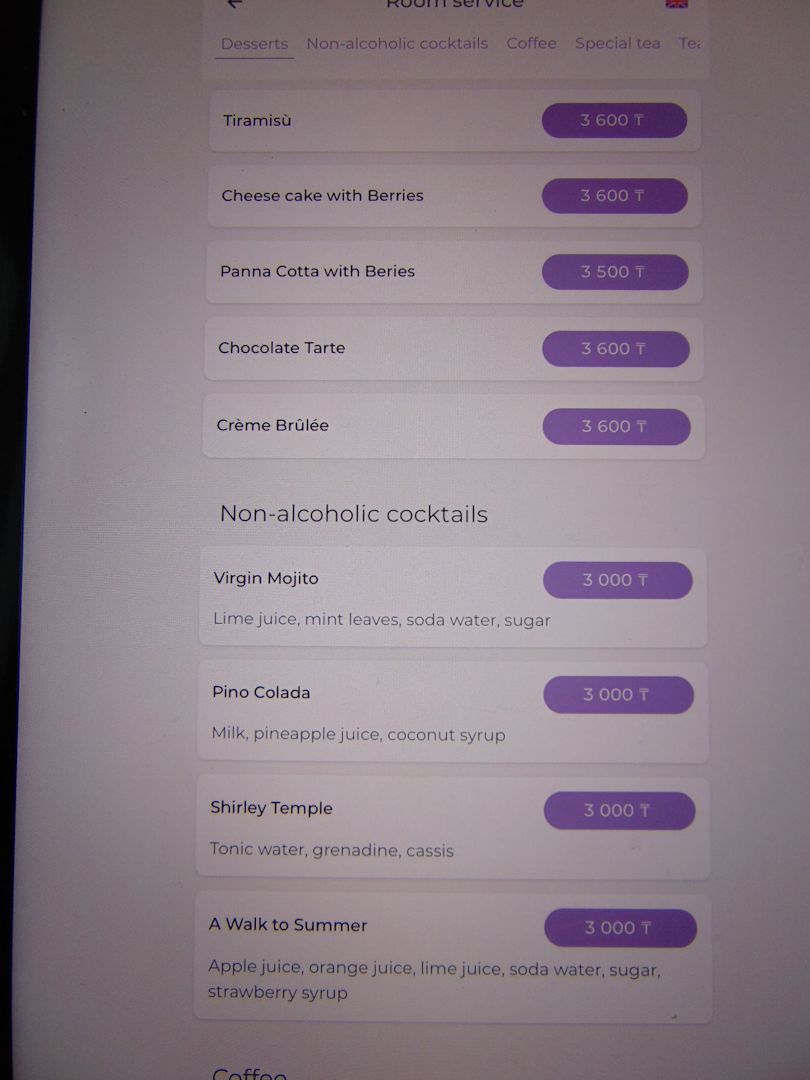Switch to the Non-alcoholic cocktails tab
Viewport: 810px width, 1080px height.
(397, 43)
